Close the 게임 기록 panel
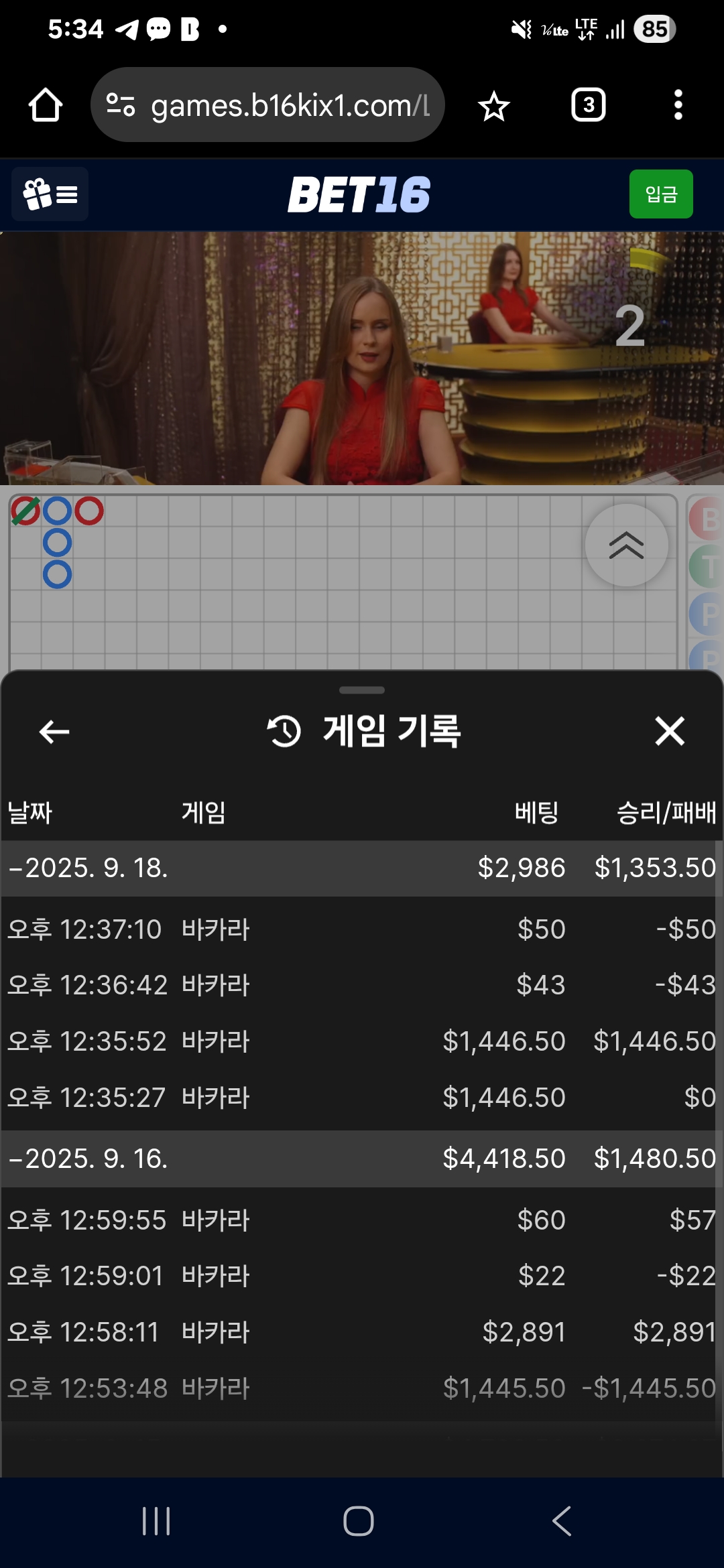The image size is (724, 1568). 670,731
